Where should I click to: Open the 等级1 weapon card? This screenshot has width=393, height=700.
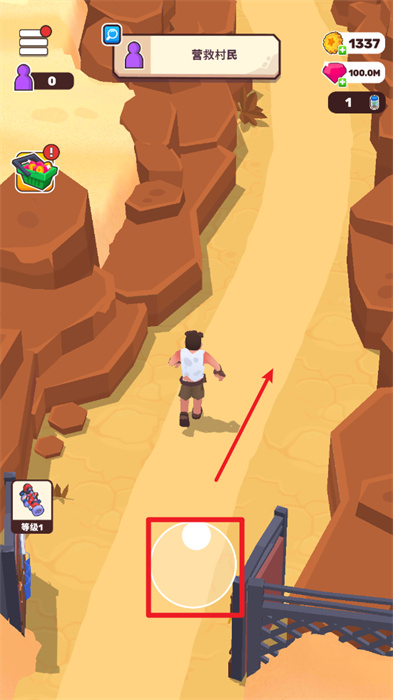32,506
